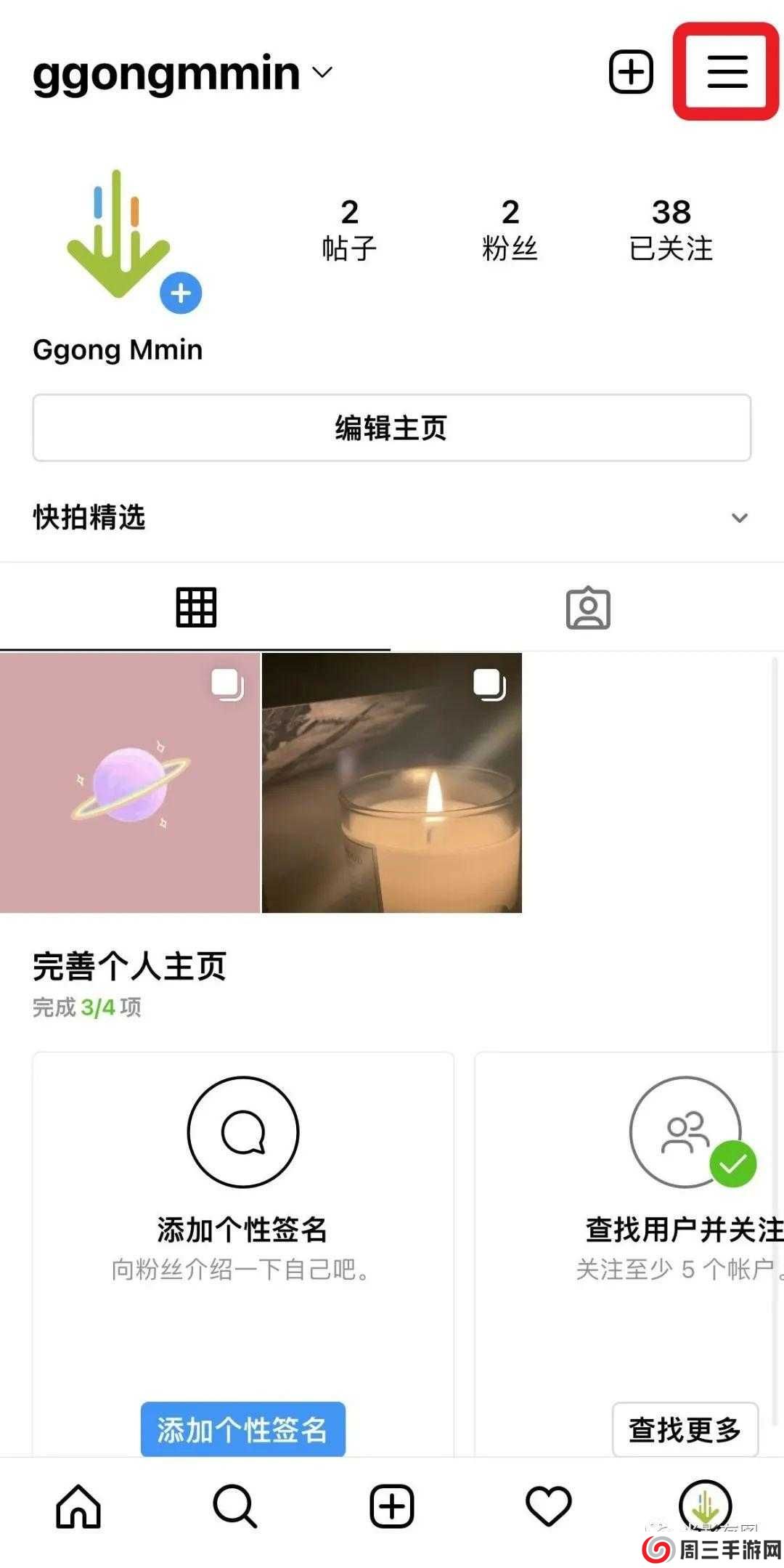784x1568 pixels.
Task: Open the candle photo post
Action: pyautogui.click(x=391, y=782)
